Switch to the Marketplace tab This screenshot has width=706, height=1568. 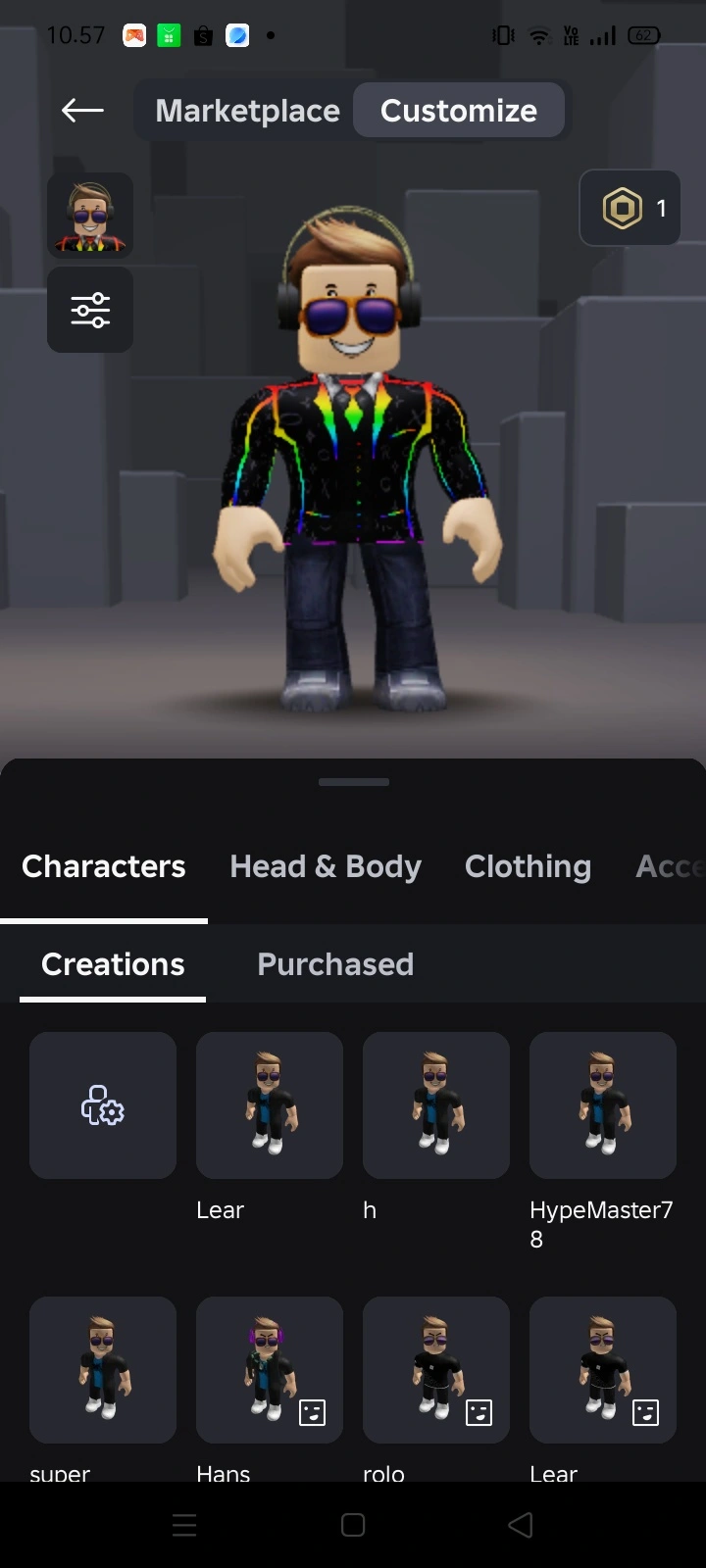pyautogui.click(x=247, y=111)
